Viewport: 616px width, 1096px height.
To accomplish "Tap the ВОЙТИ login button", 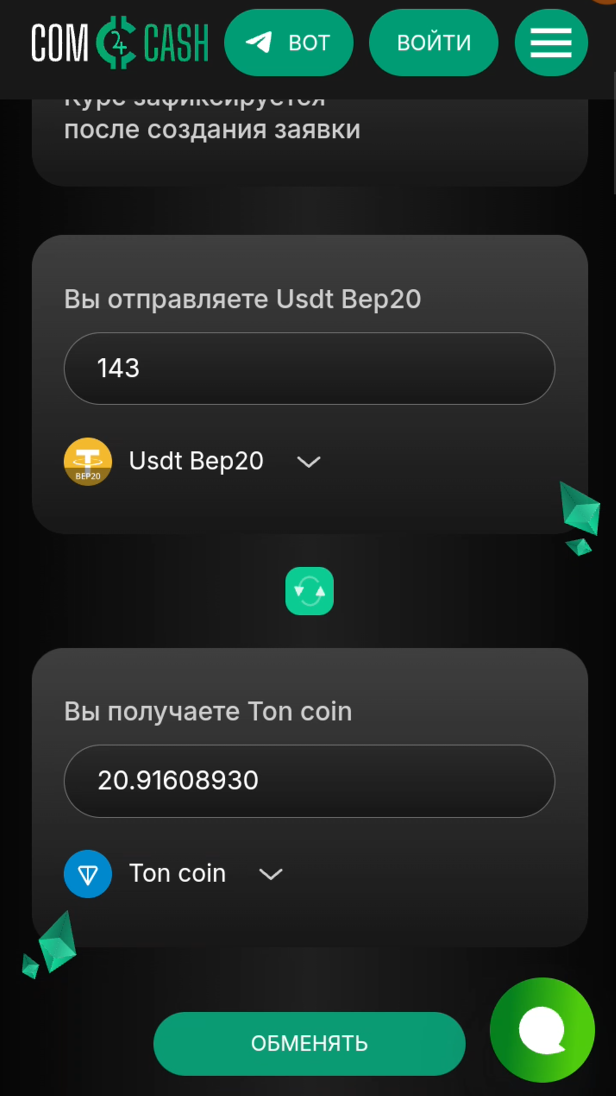I will tap(433, 42).
